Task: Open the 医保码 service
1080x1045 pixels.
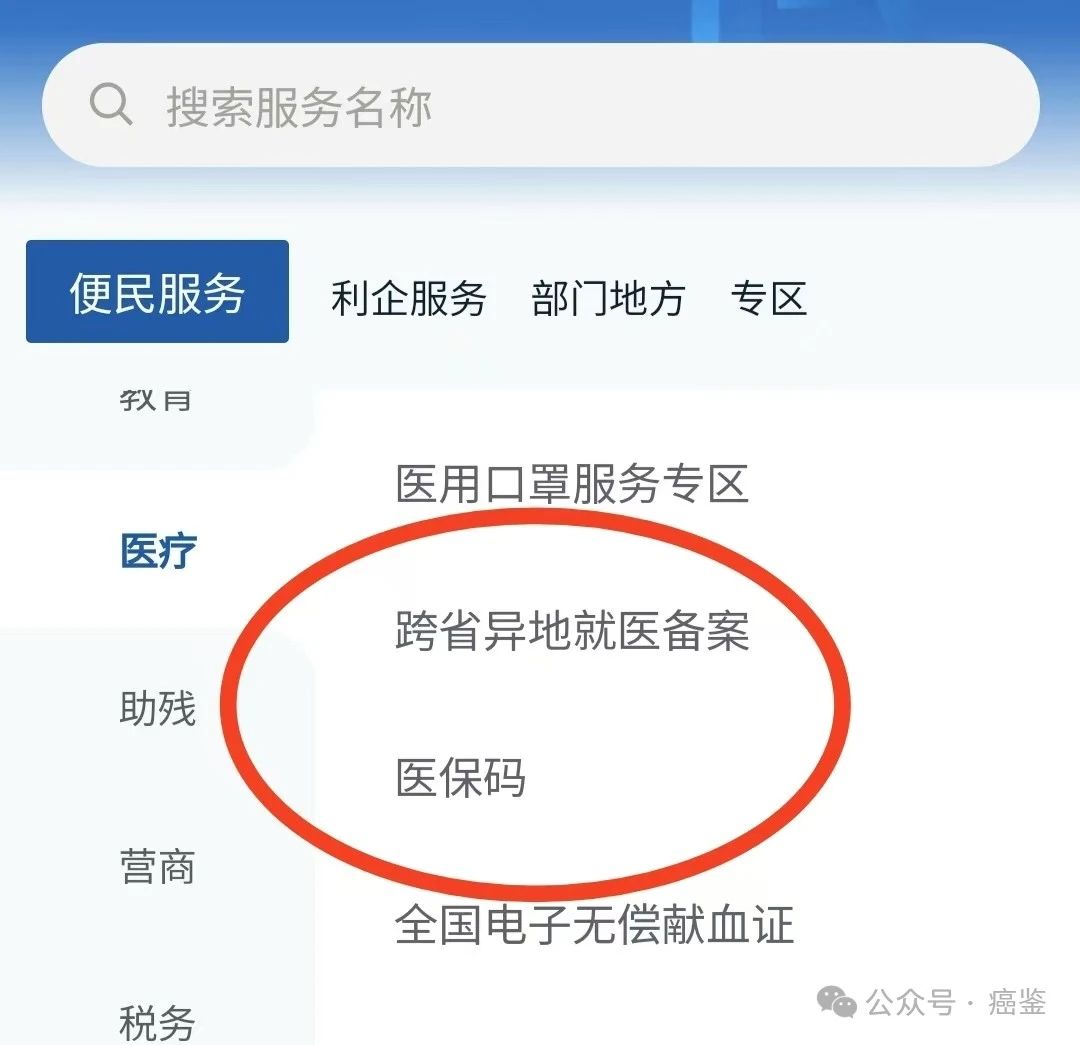Action: click(460, 779)
